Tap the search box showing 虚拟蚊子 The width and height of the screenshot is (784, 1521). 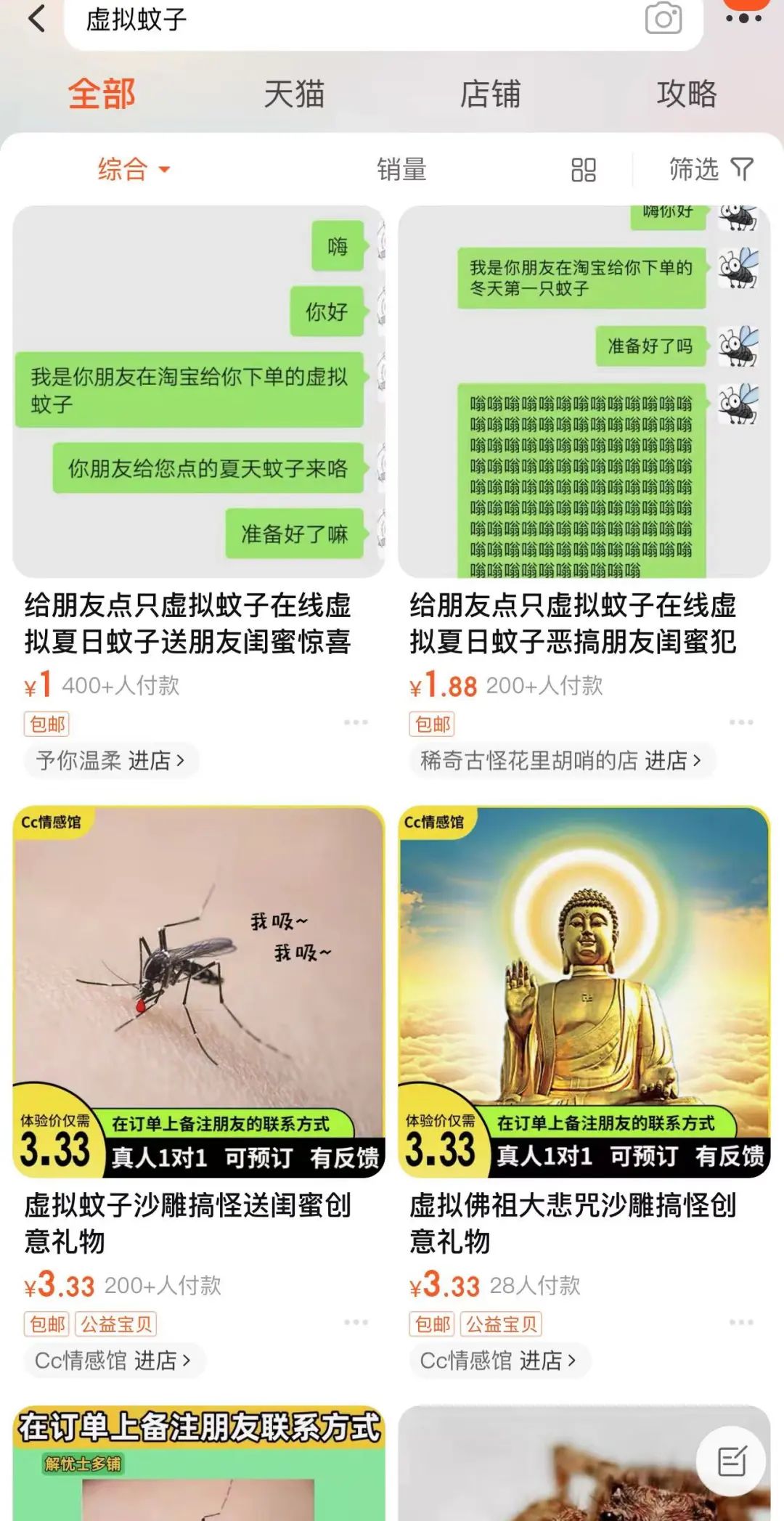(348, 20)
